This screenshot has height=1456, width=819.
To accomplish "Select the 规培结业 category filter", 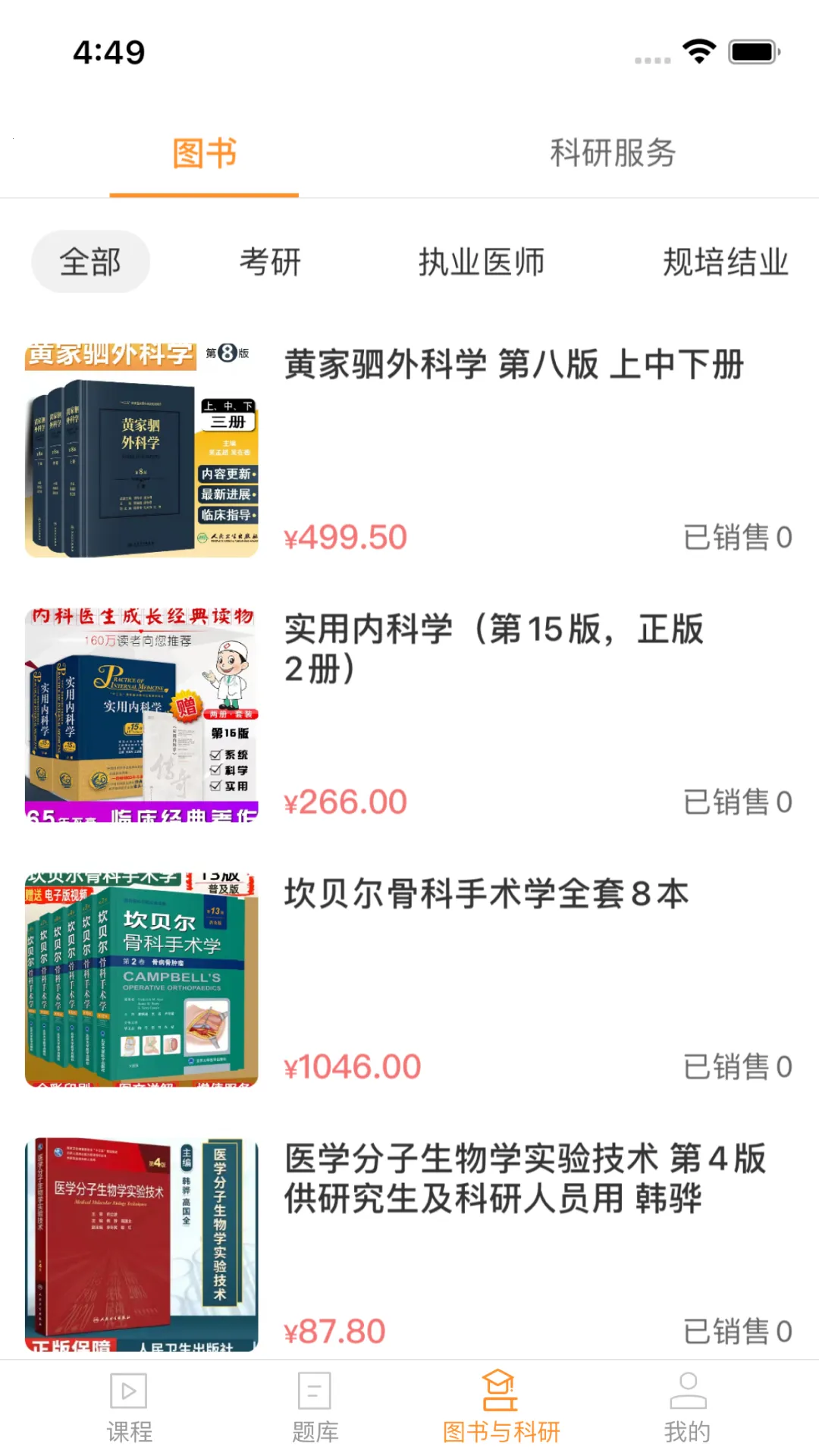I will (726, 263).
